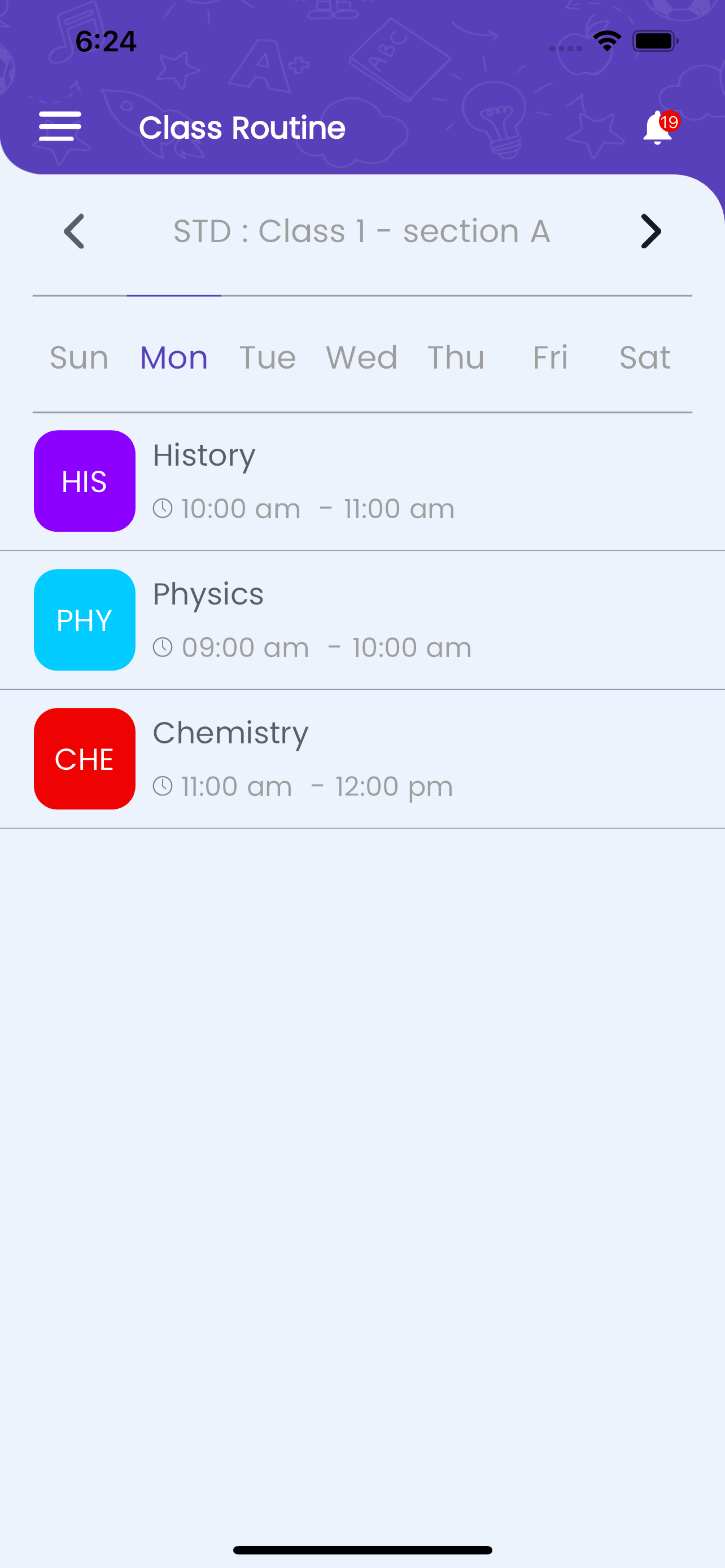725x1568 pixels.
Task: Open the notifications bell
Action: [x=658, y=127]
